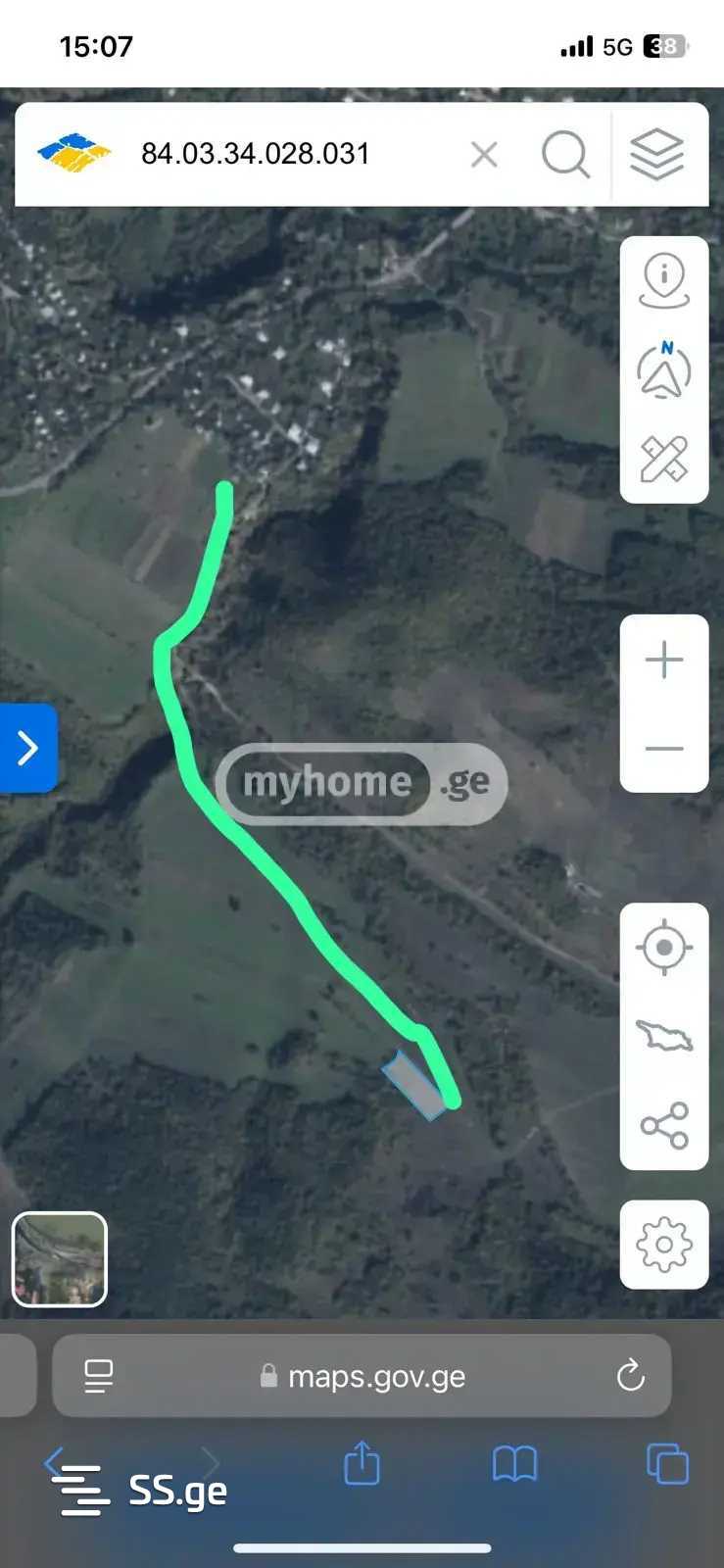This screenshot has height=1568, width=724.
Task: Open map settings gear
Action: click(664, 1245)
